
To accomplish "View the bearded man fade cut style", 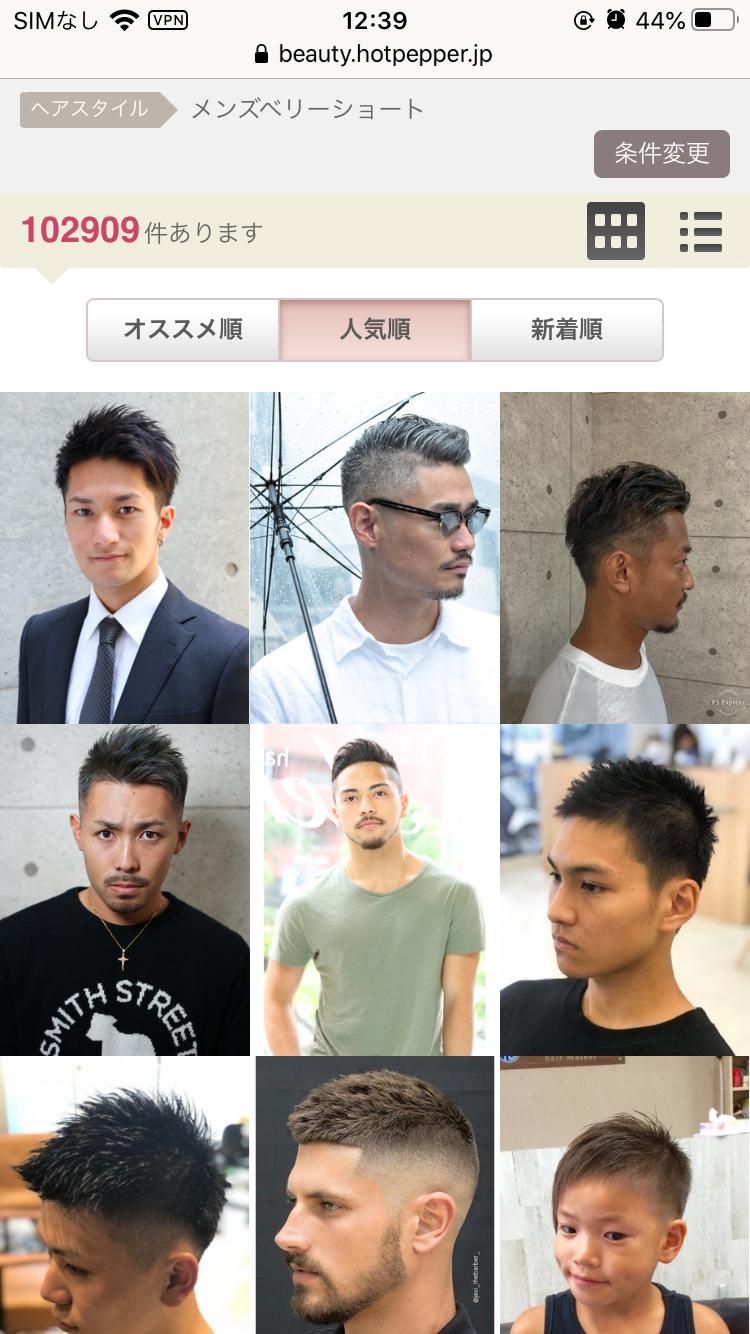I will [374, 1195].
